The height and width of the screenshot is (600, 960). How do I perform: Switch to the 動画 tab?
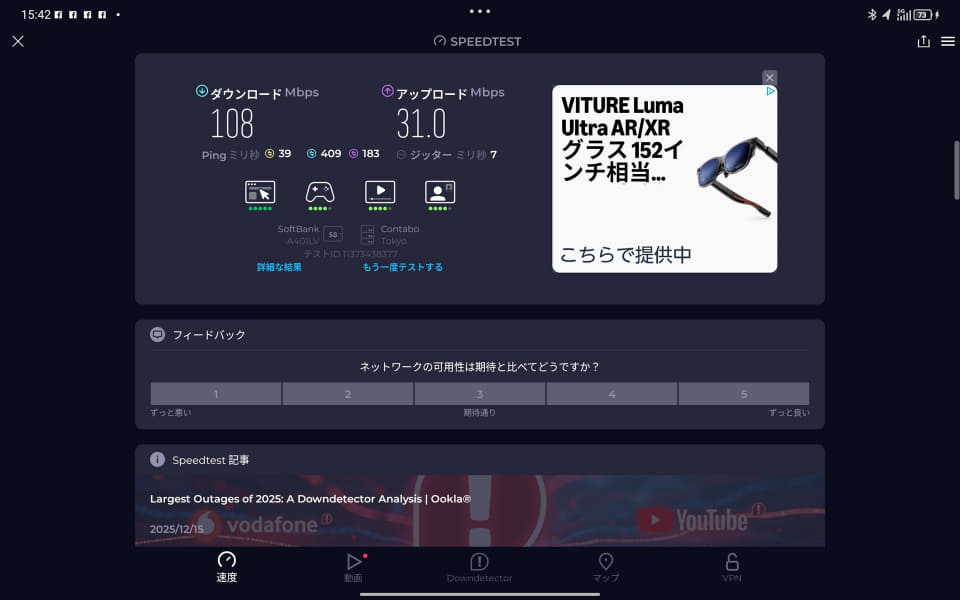coord(353,567)
